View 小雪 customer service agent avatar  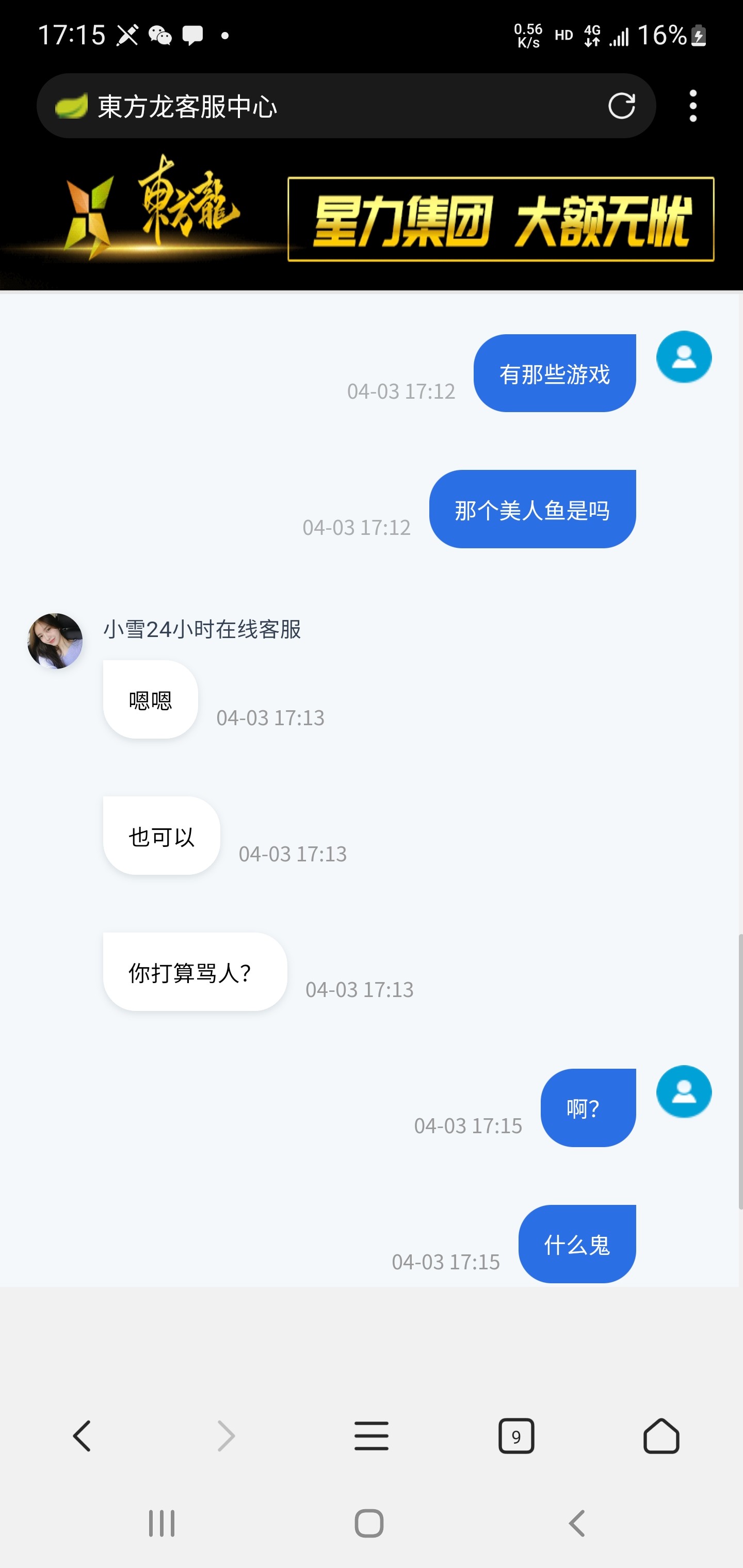click(x=55, y=641)
